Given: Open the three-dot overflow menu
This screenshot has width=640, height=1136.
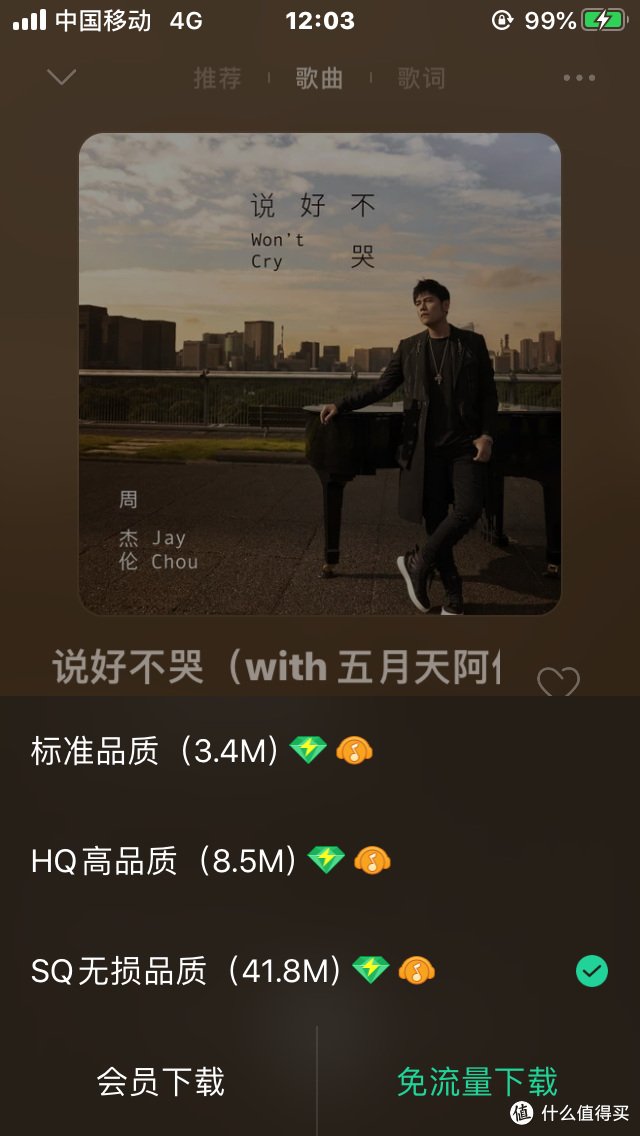Looking at the screenshot, I should 579,78.
